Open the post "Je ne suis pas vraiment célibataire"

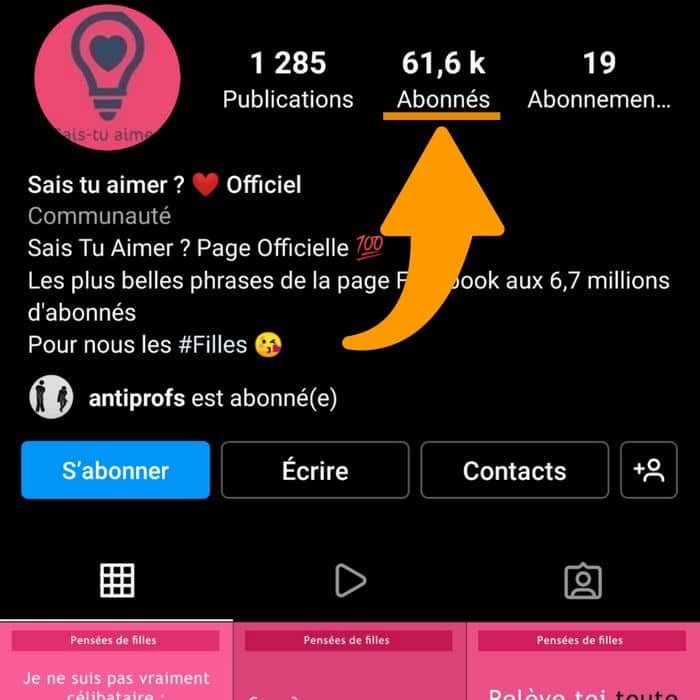pyautogui.click(x=116, y=665)
